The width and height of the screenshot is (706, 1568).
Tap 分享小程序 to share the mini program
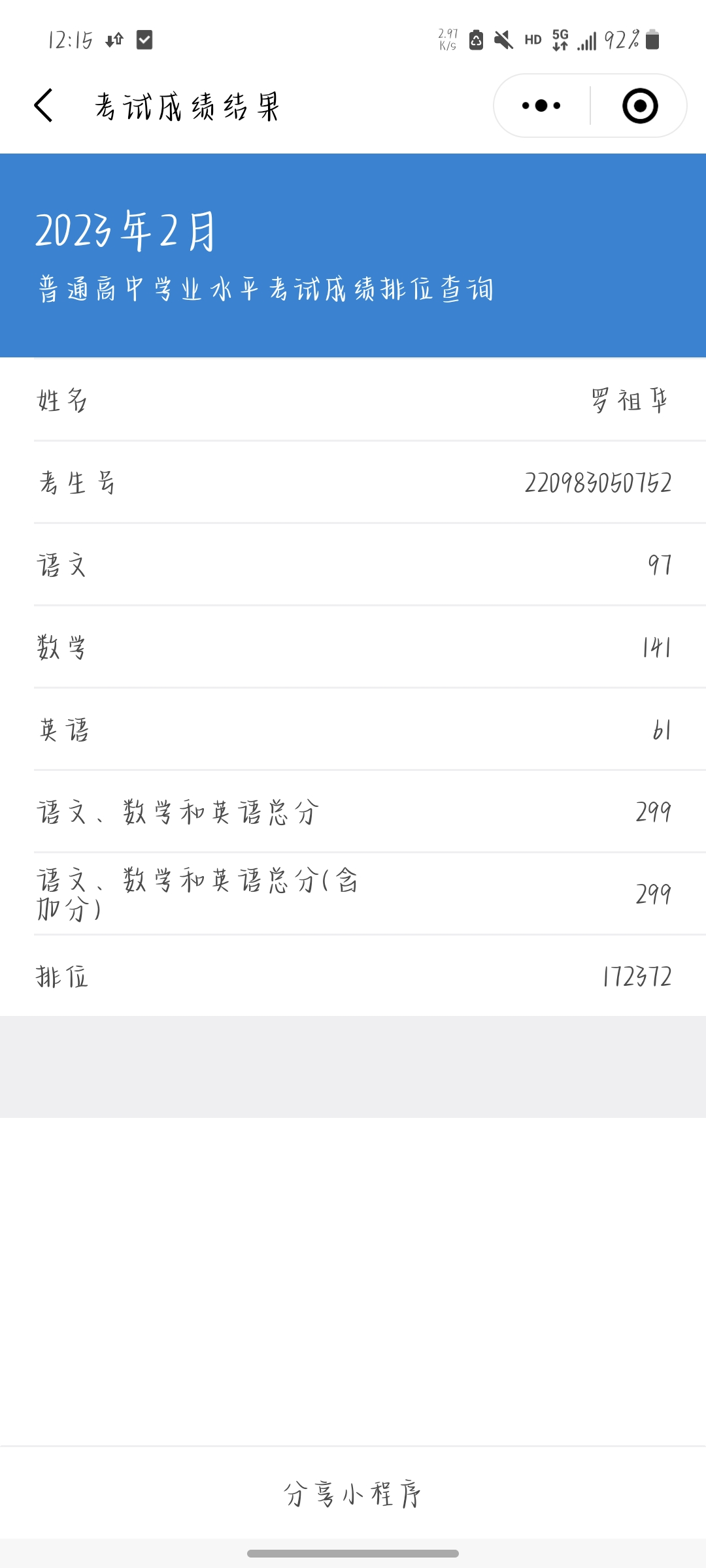pyautogui.click(x=353, y=1494)
